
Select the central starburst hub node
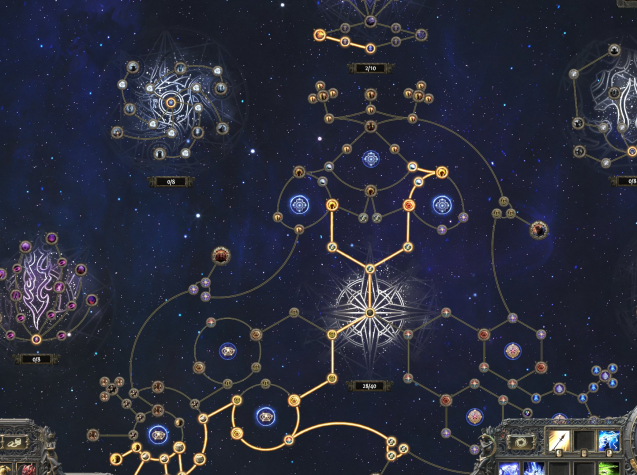click(369, 313)
